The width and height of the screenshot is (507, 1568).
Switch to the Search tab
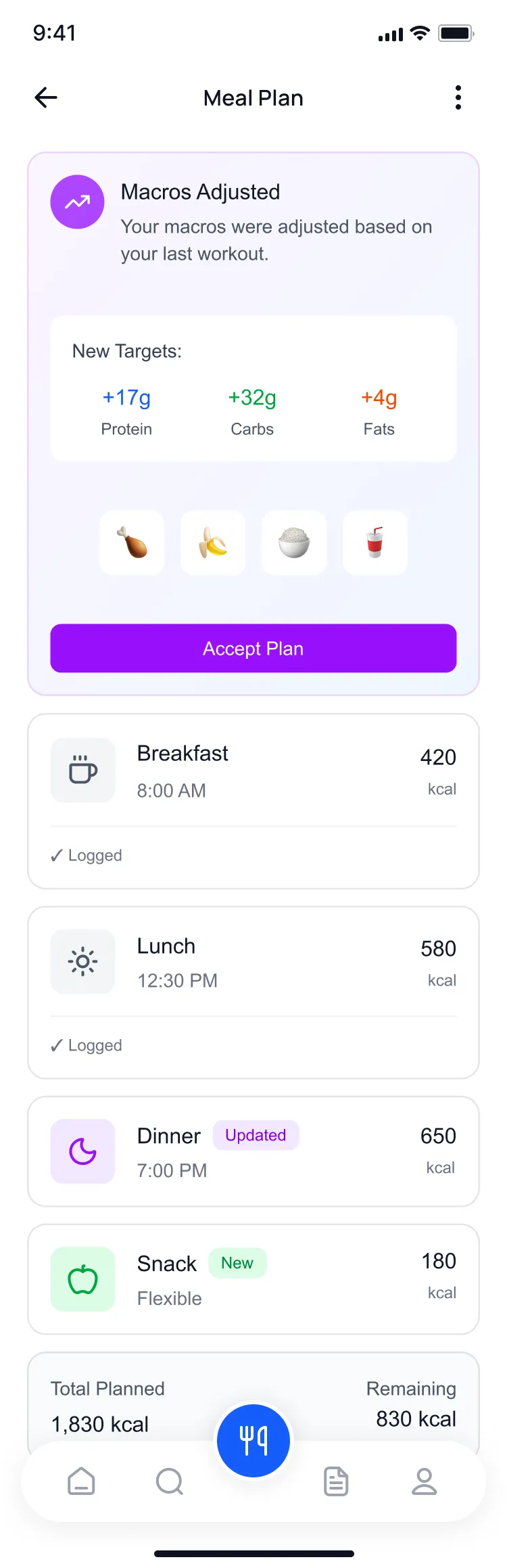click(x=169, y=1481)
